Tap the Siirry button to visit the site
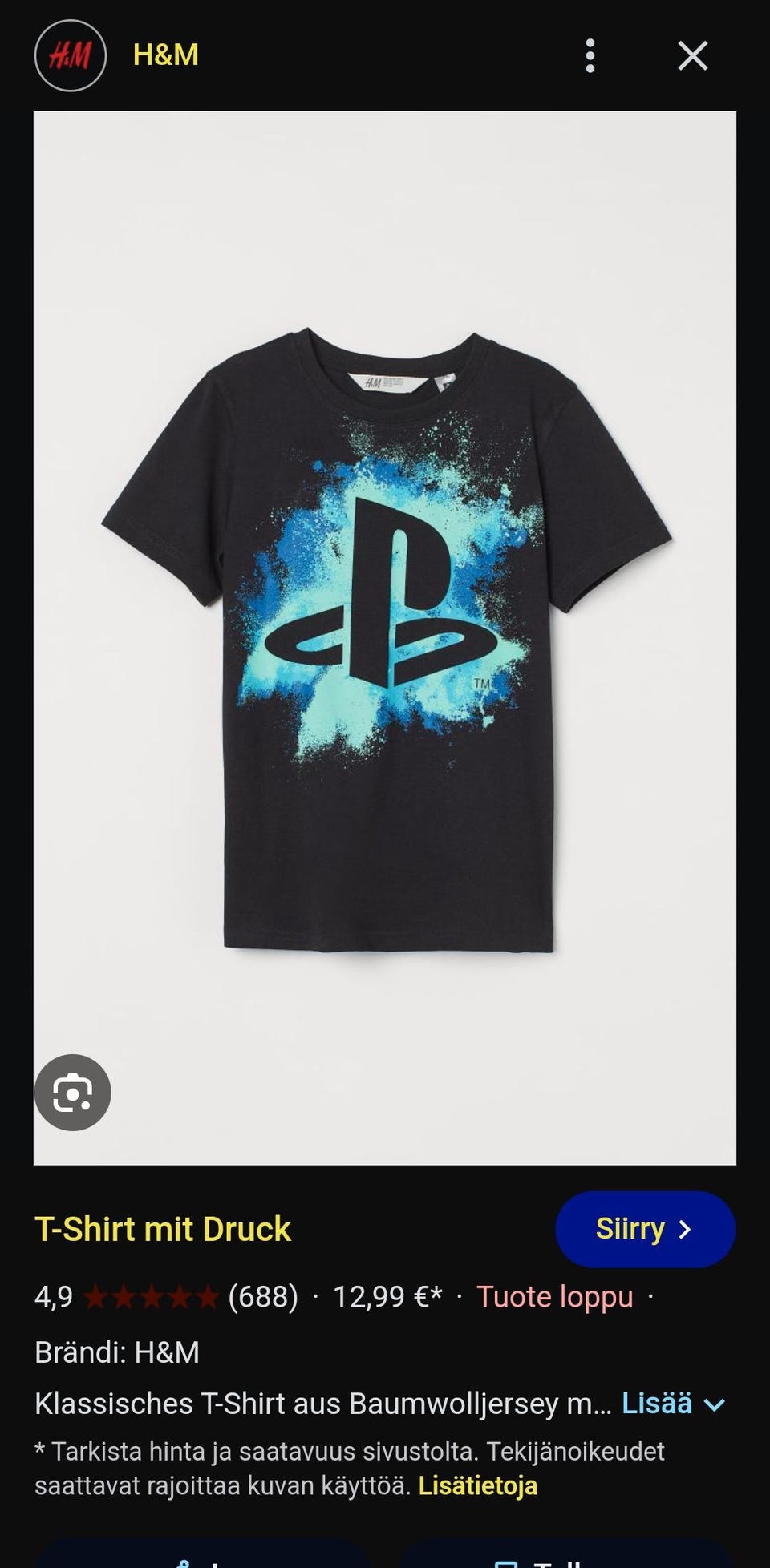Viewport: 770px width, 1568px height. (644, 1229)
